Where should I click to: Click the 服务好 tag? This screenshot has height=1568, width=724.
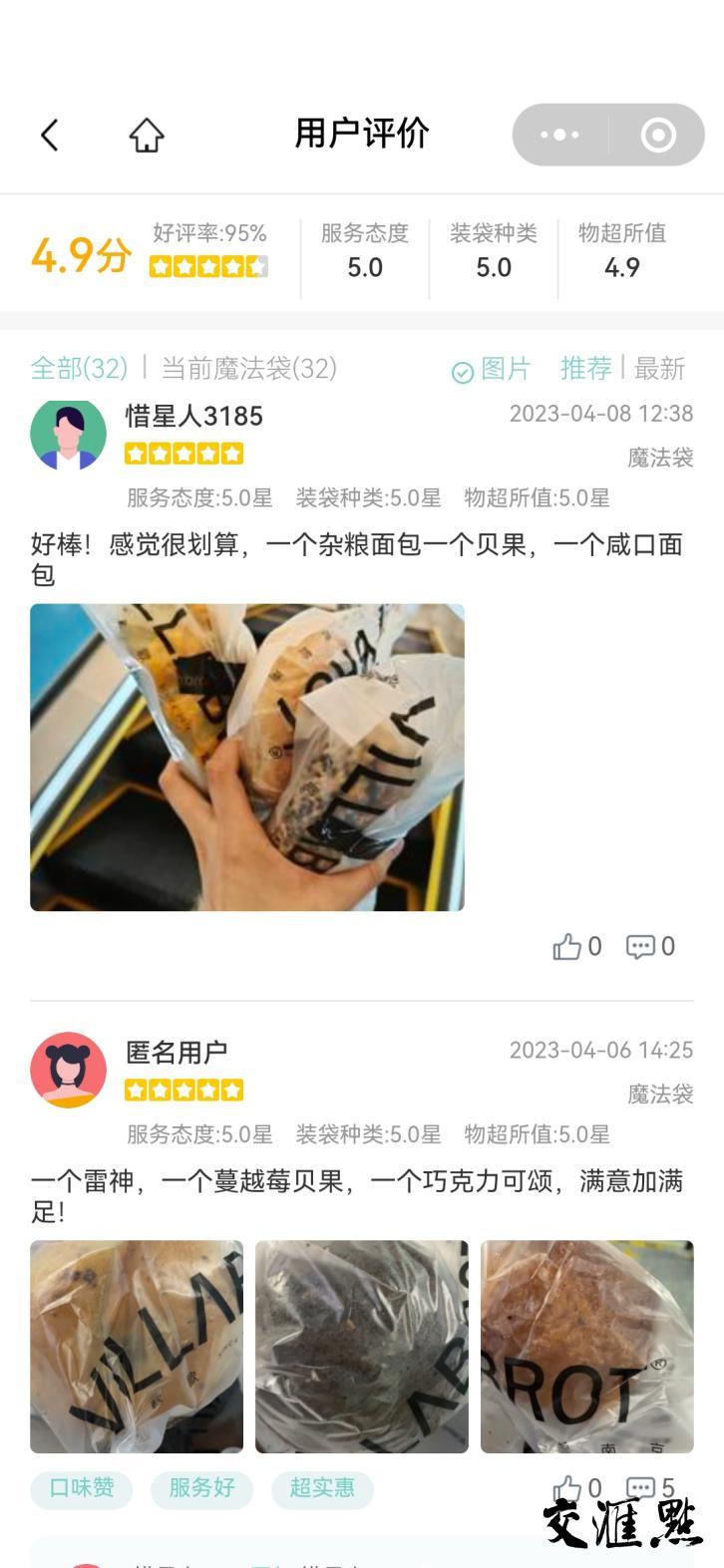click(x=201, y=1489)
